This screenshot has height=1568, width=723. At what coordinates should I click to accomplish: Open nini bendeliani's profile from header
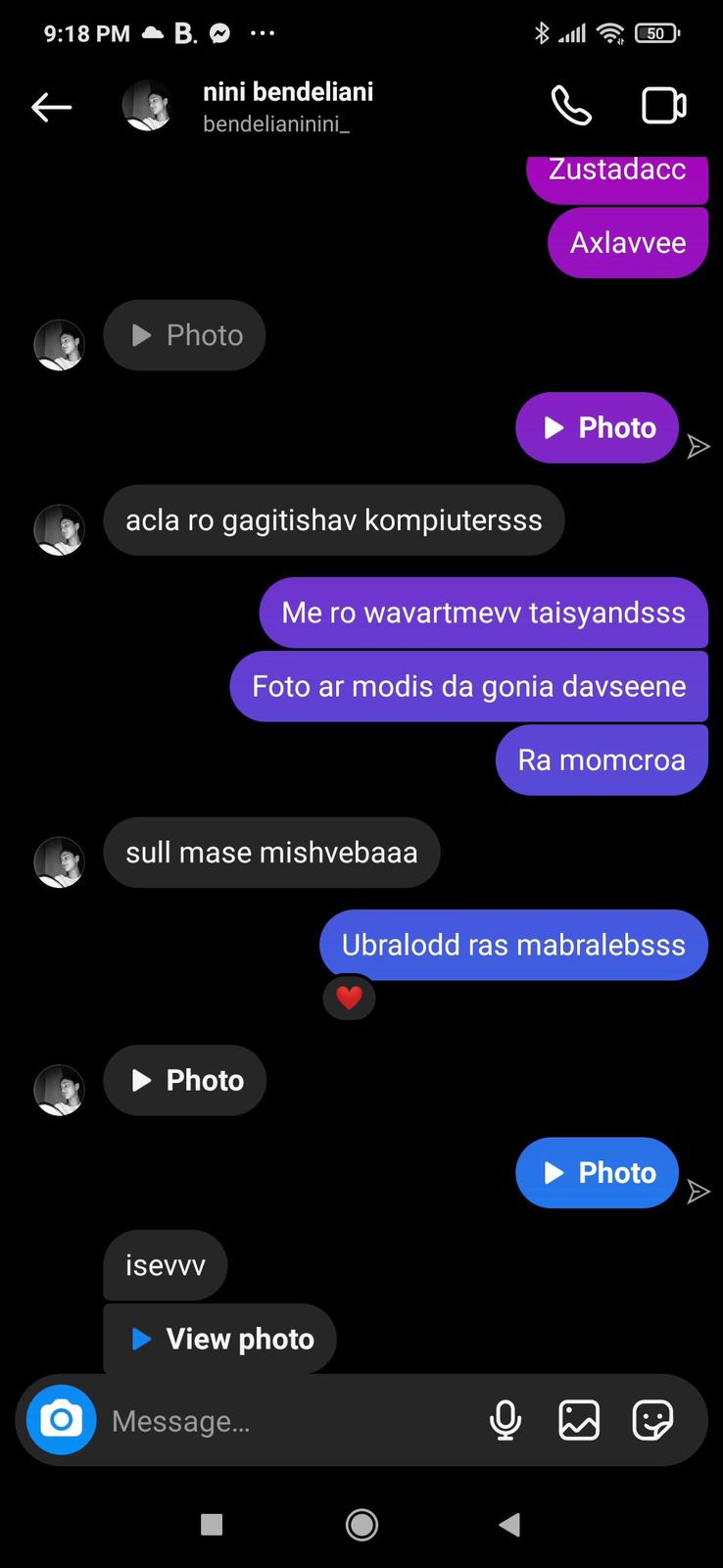[287, 106]
